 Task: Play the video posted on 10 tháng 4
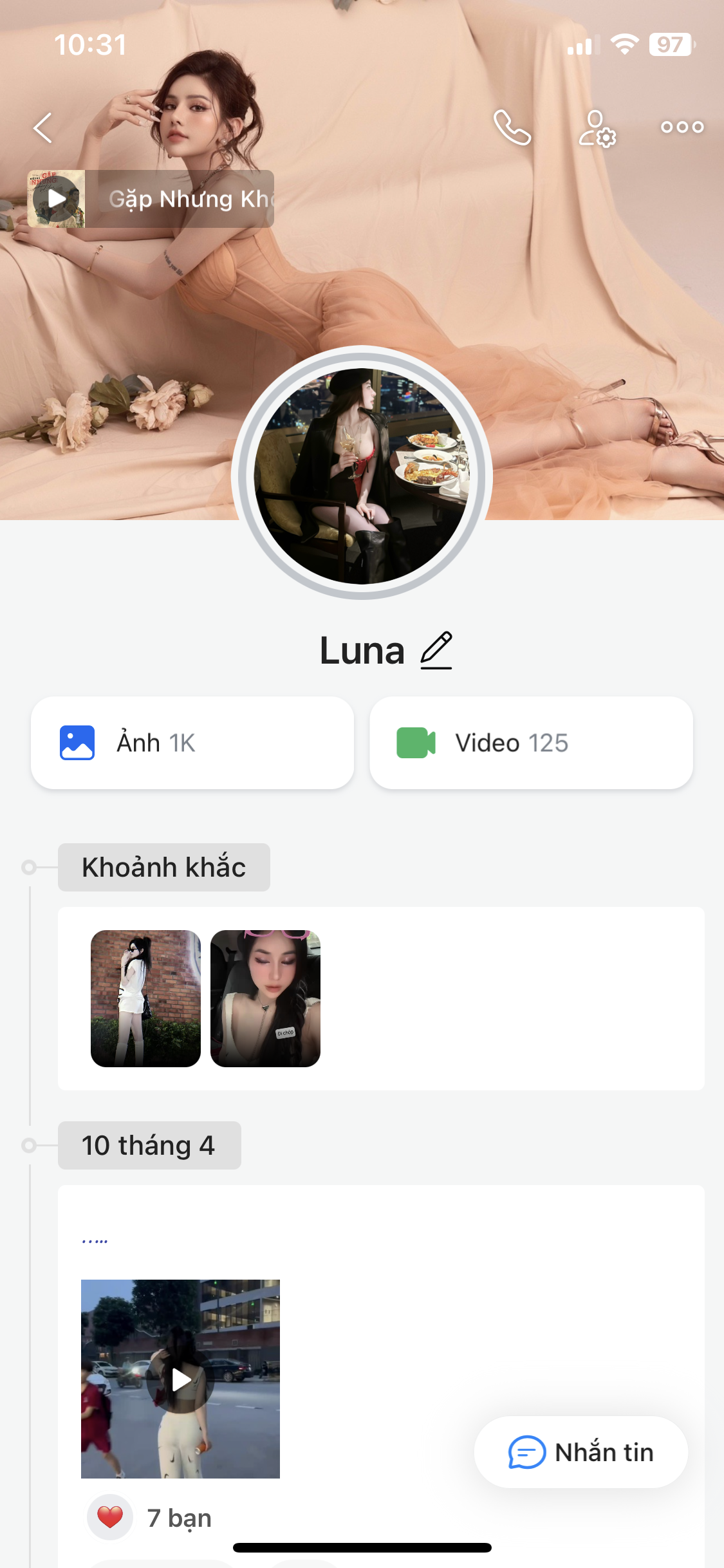click(180, 1379)
